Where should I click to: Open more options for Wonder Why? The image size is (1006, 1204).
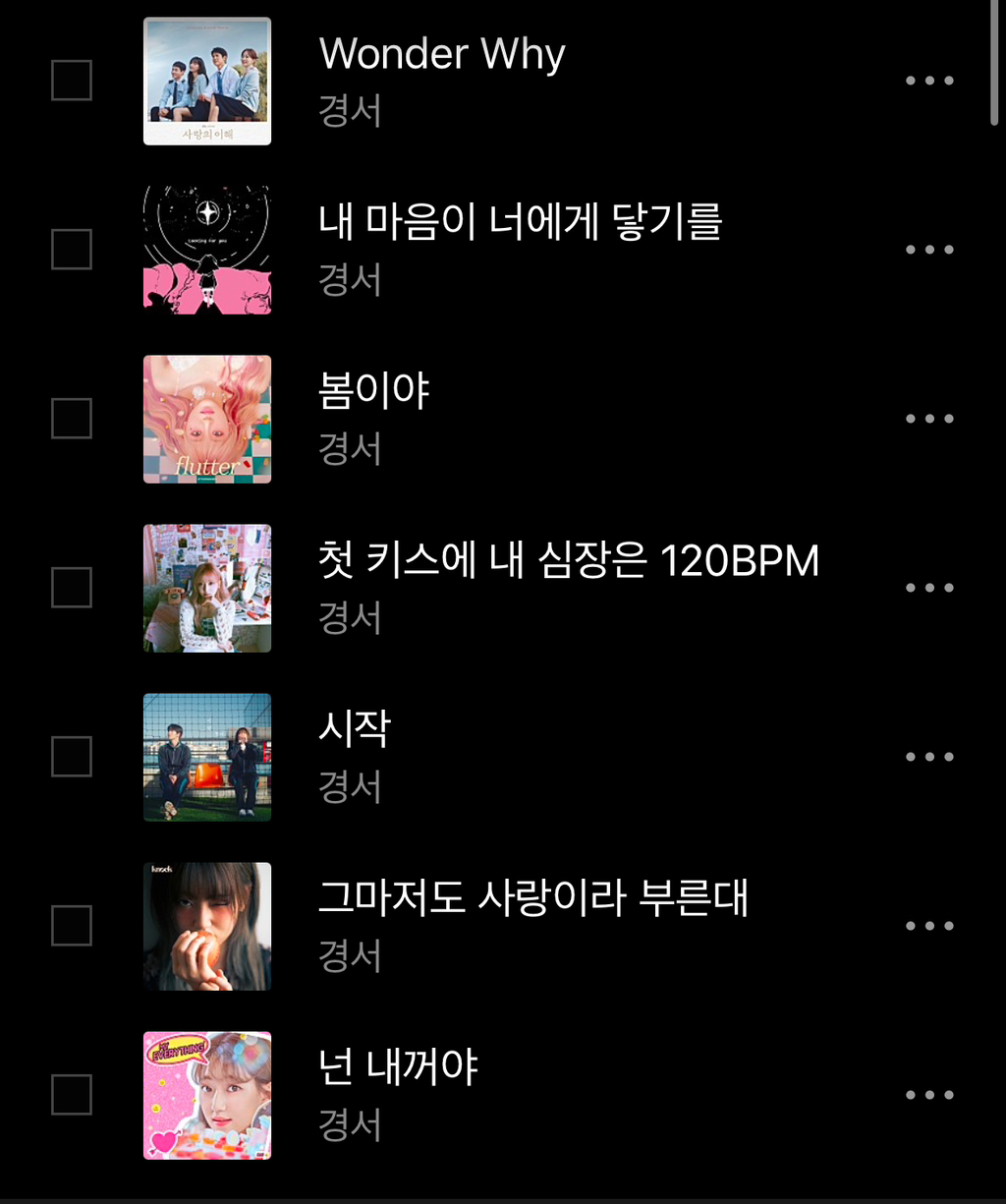929,81
